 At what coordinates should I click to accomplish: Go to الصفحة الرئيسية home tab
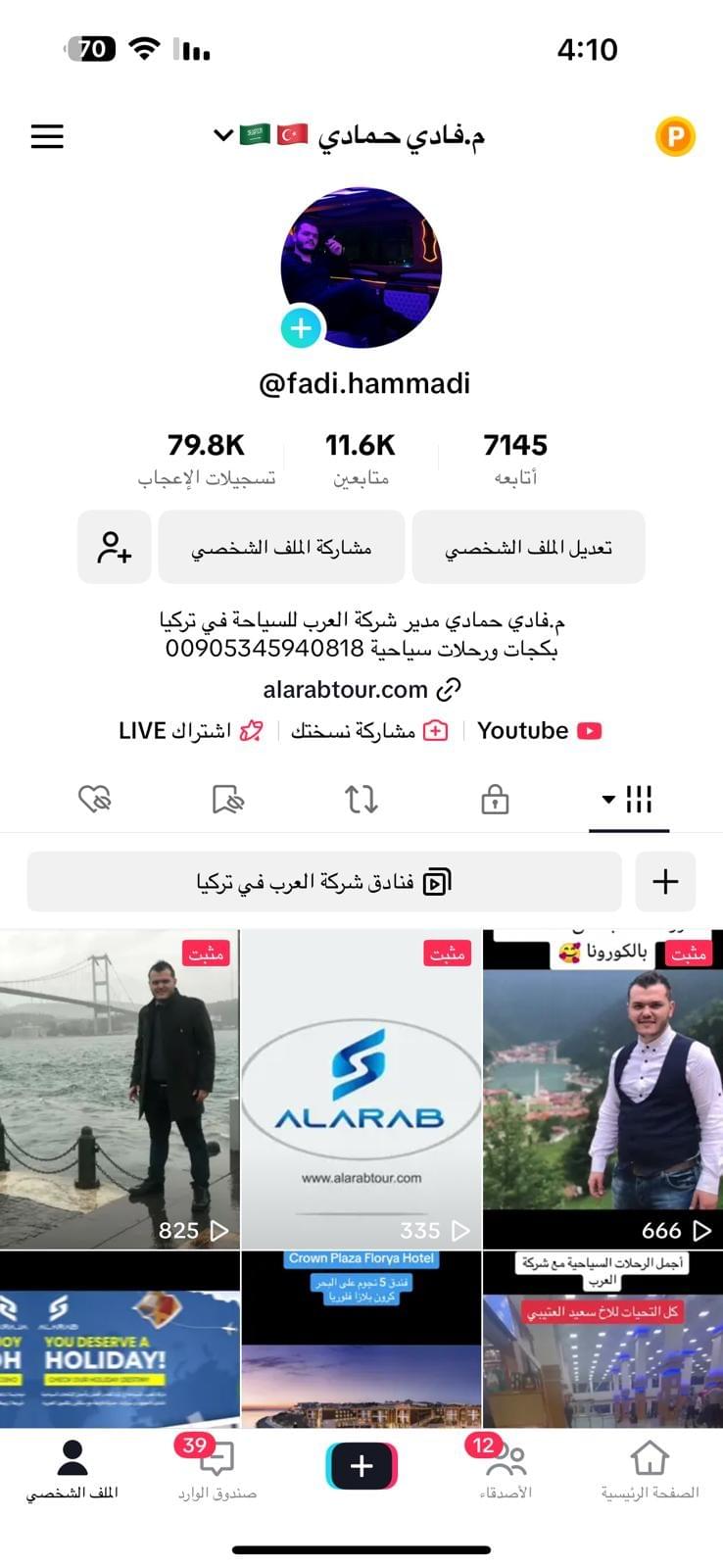click(650, 1468)
